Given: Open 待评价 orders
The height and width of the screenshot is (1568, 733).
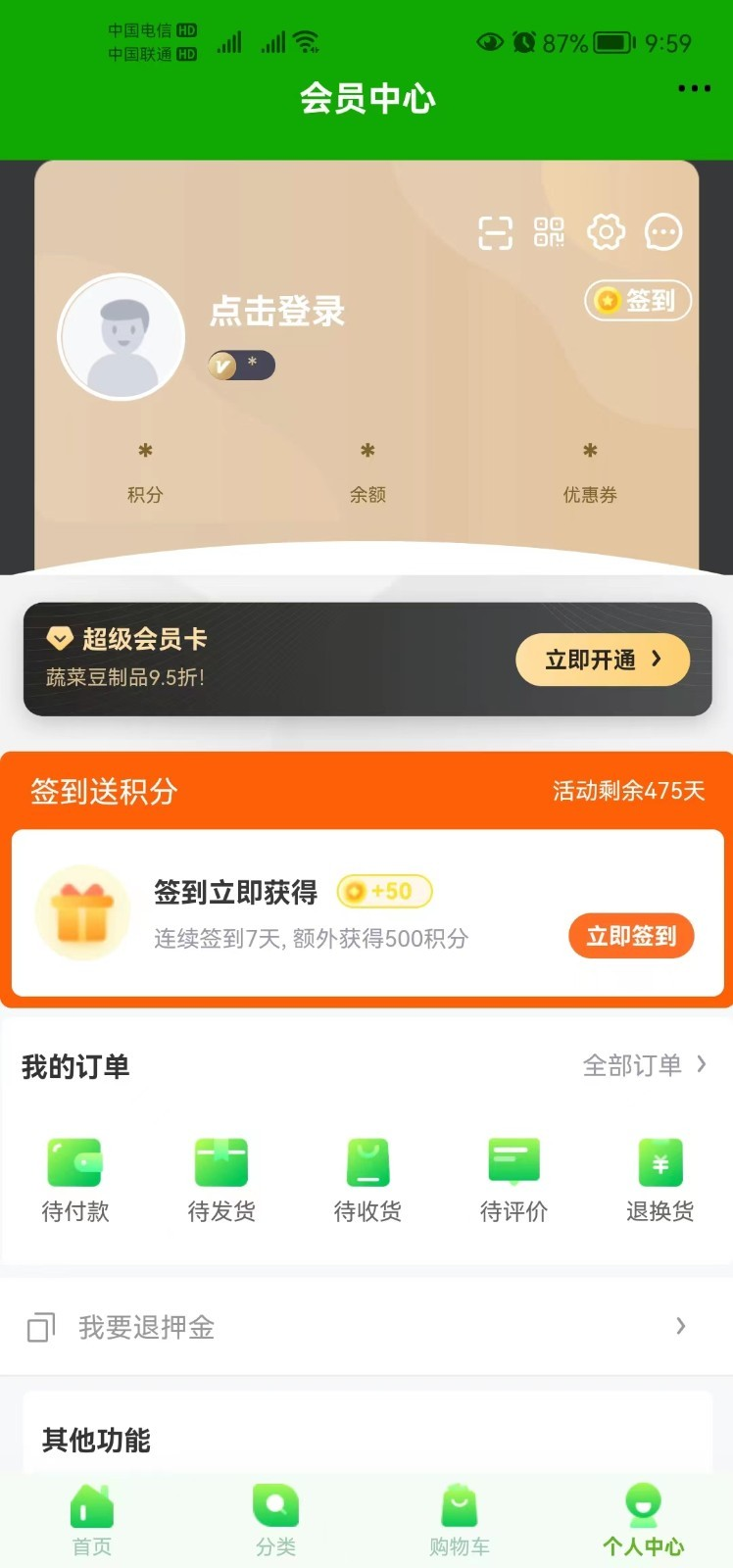Looking at the screenshot, I should 513,1181.
